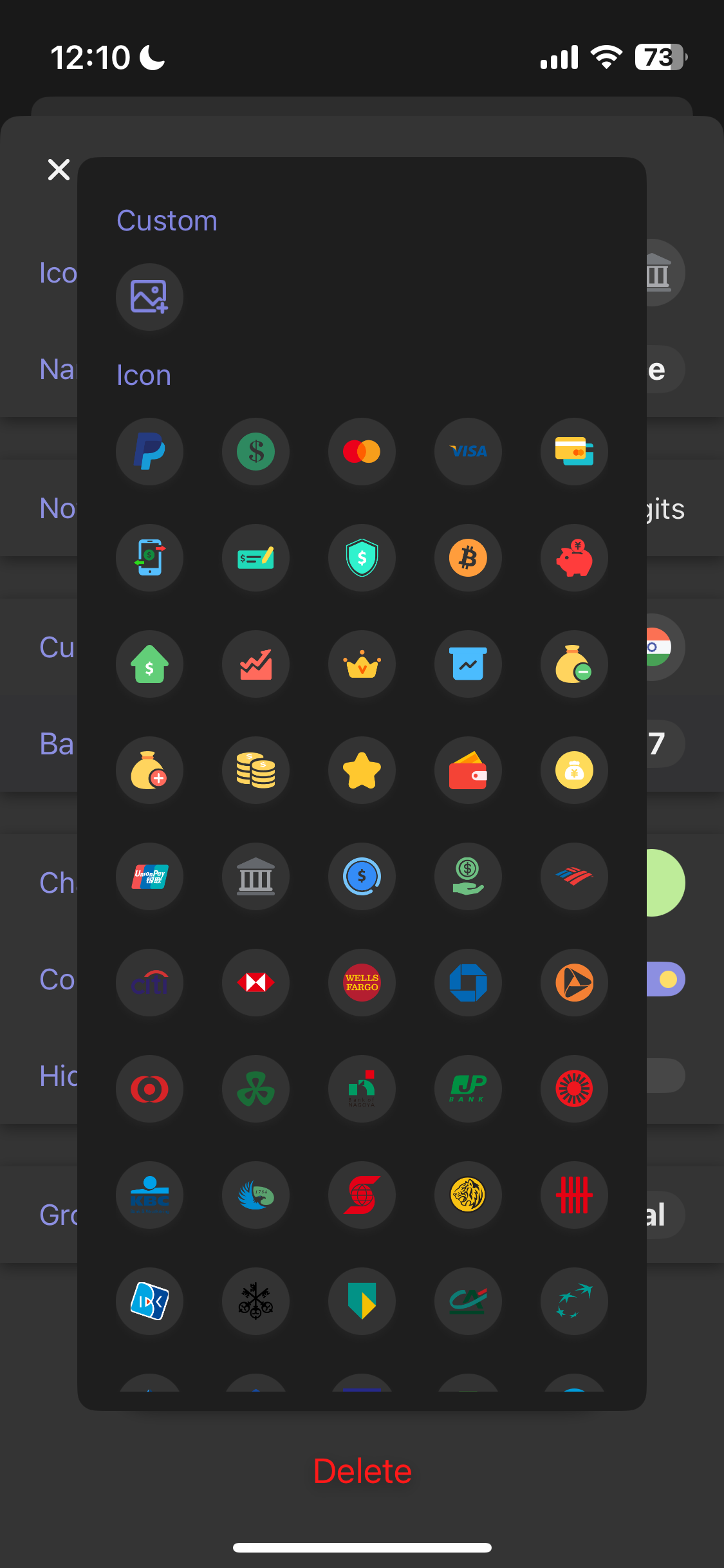Choose the red piggy bank icon
This screenshot has height=1568, width=724.
[x=574, y=557]
